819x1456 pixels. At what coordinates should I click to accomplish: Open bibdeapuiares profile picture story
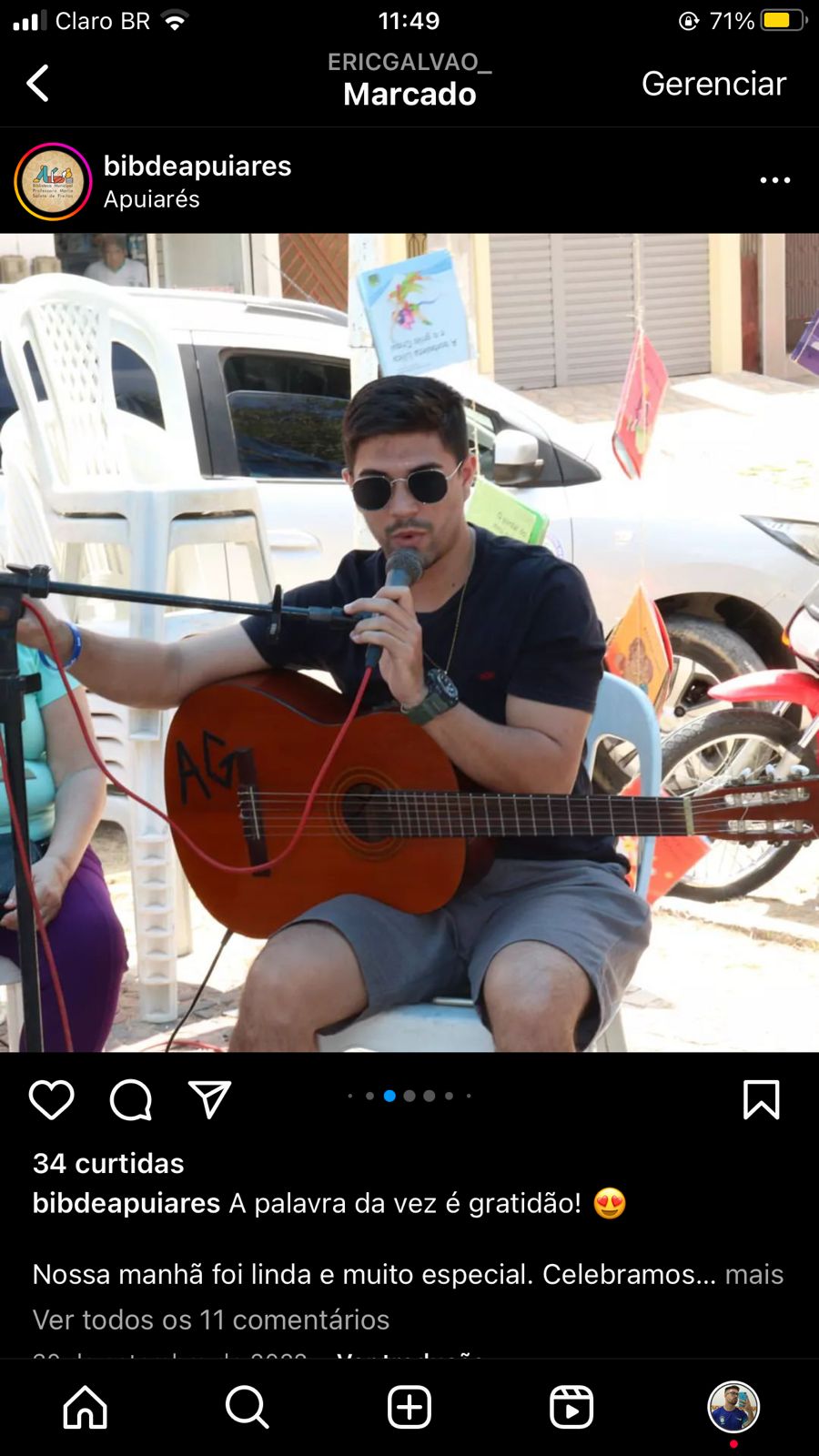pyautogui.click(x=53, y=181)
